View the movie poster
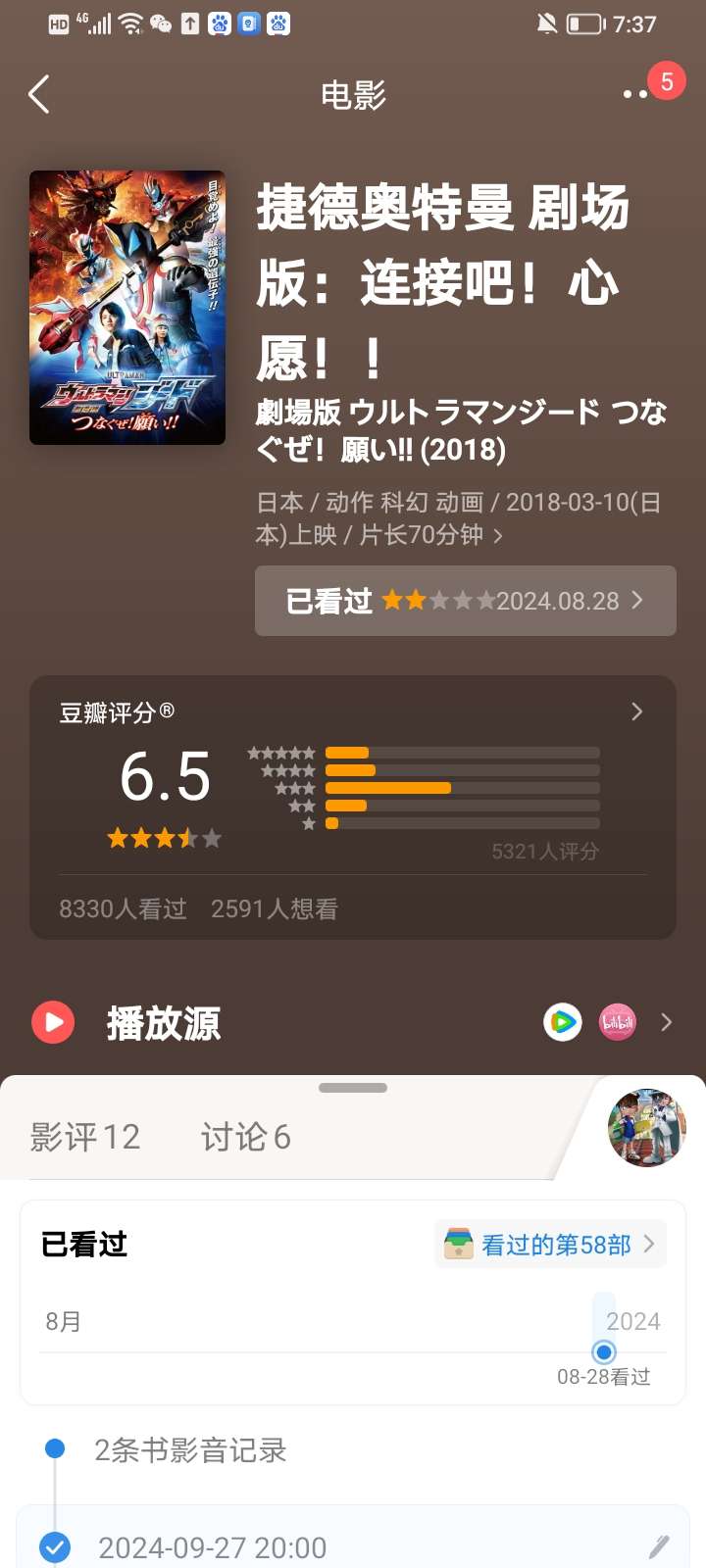 127,308
